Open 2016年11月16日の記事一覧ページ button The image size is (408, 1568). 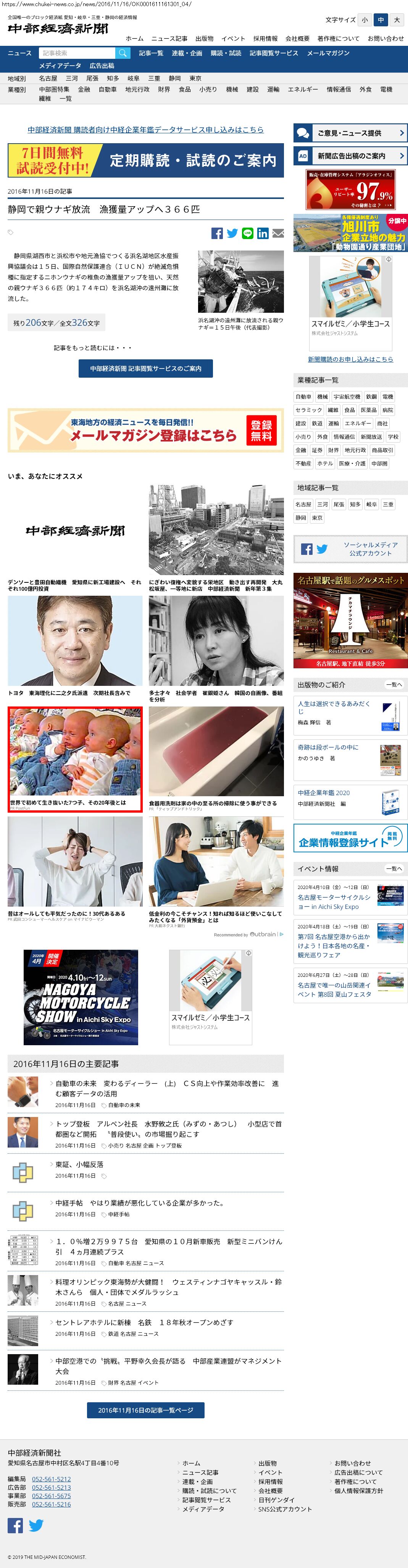pyautogui.click(x=145, y=1410)
